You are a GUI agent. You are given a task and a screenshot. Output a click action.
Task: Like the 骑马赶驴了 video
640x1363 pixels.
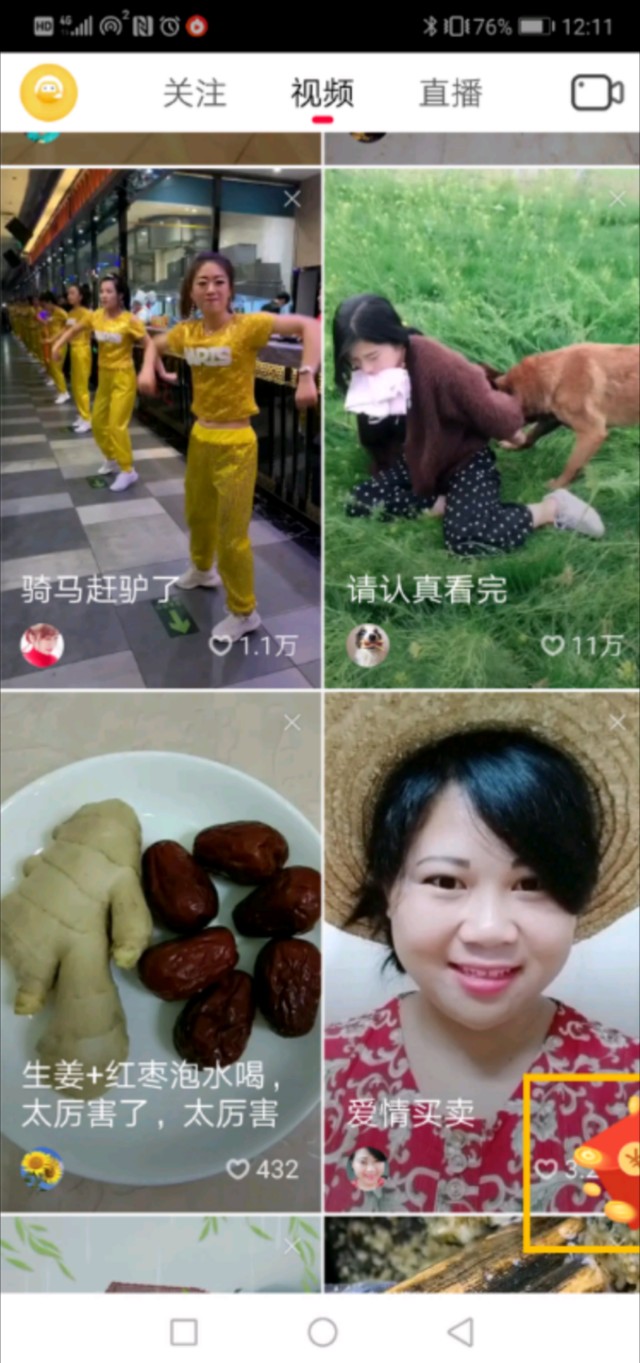pos(220,645)
